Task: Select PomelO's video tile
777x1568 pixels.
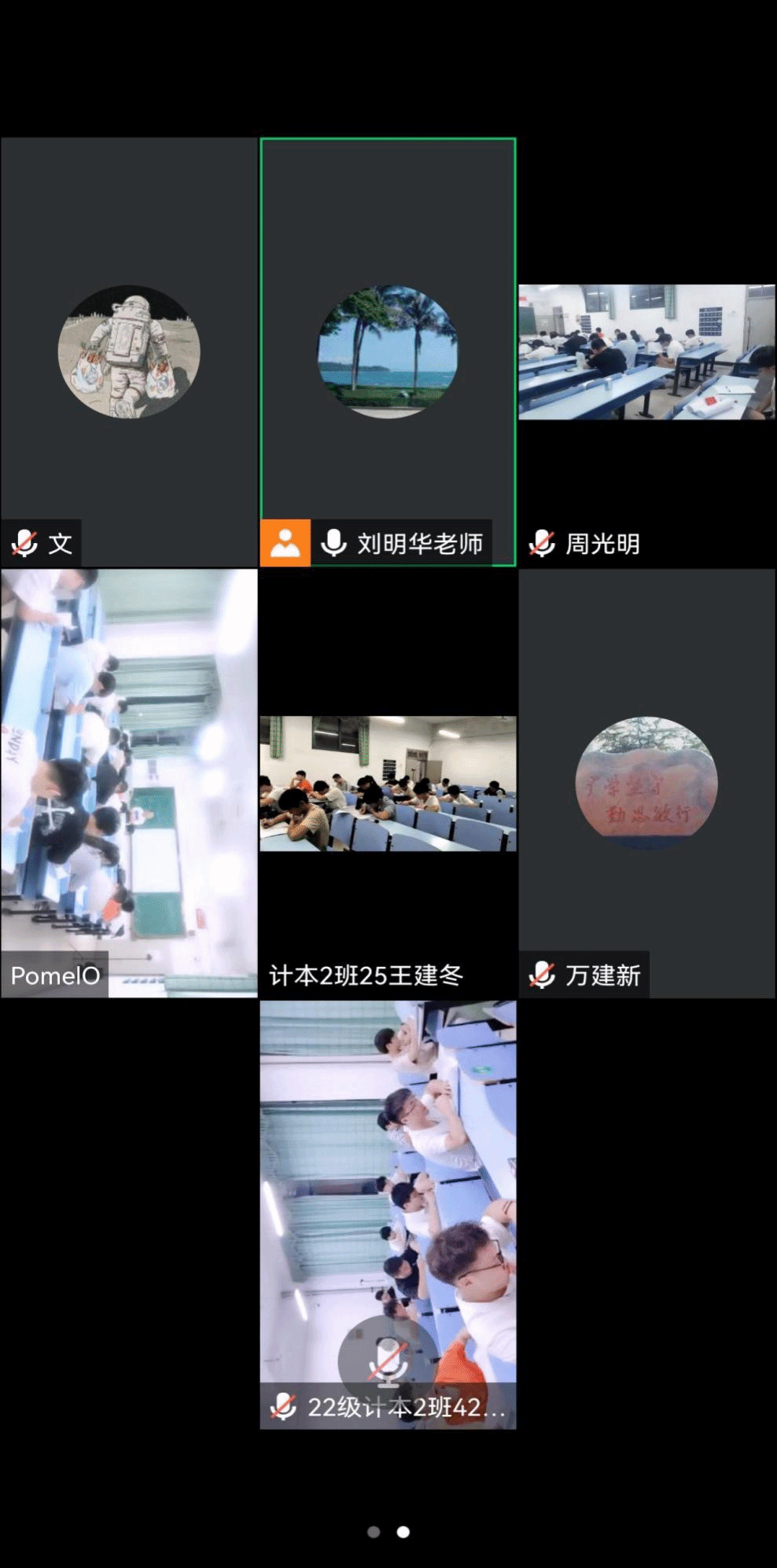Action: pos(129,783)
